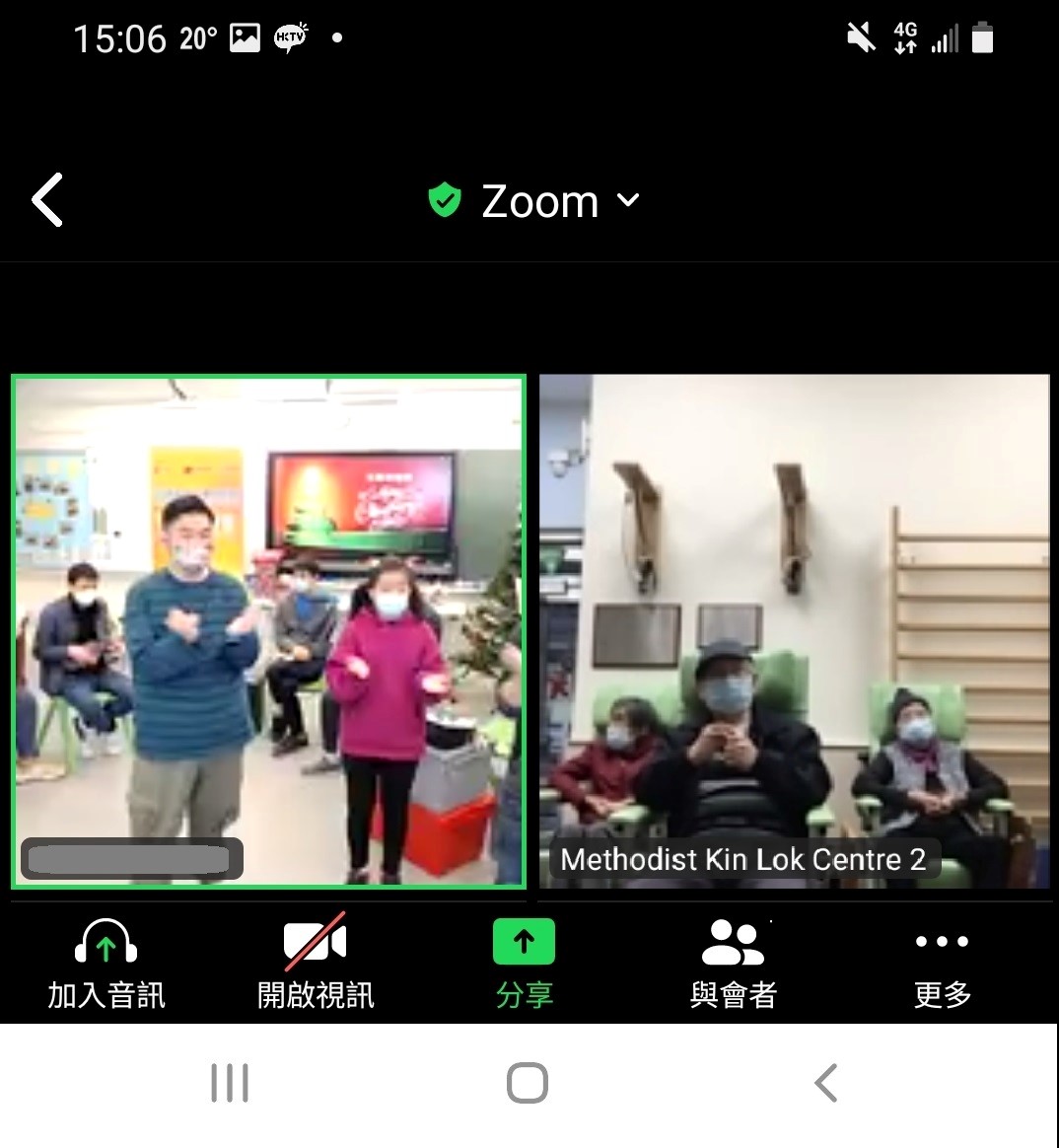Open the 更多 more options menu
Screen dimensions: 1059x1148
(x=942, y=964)
